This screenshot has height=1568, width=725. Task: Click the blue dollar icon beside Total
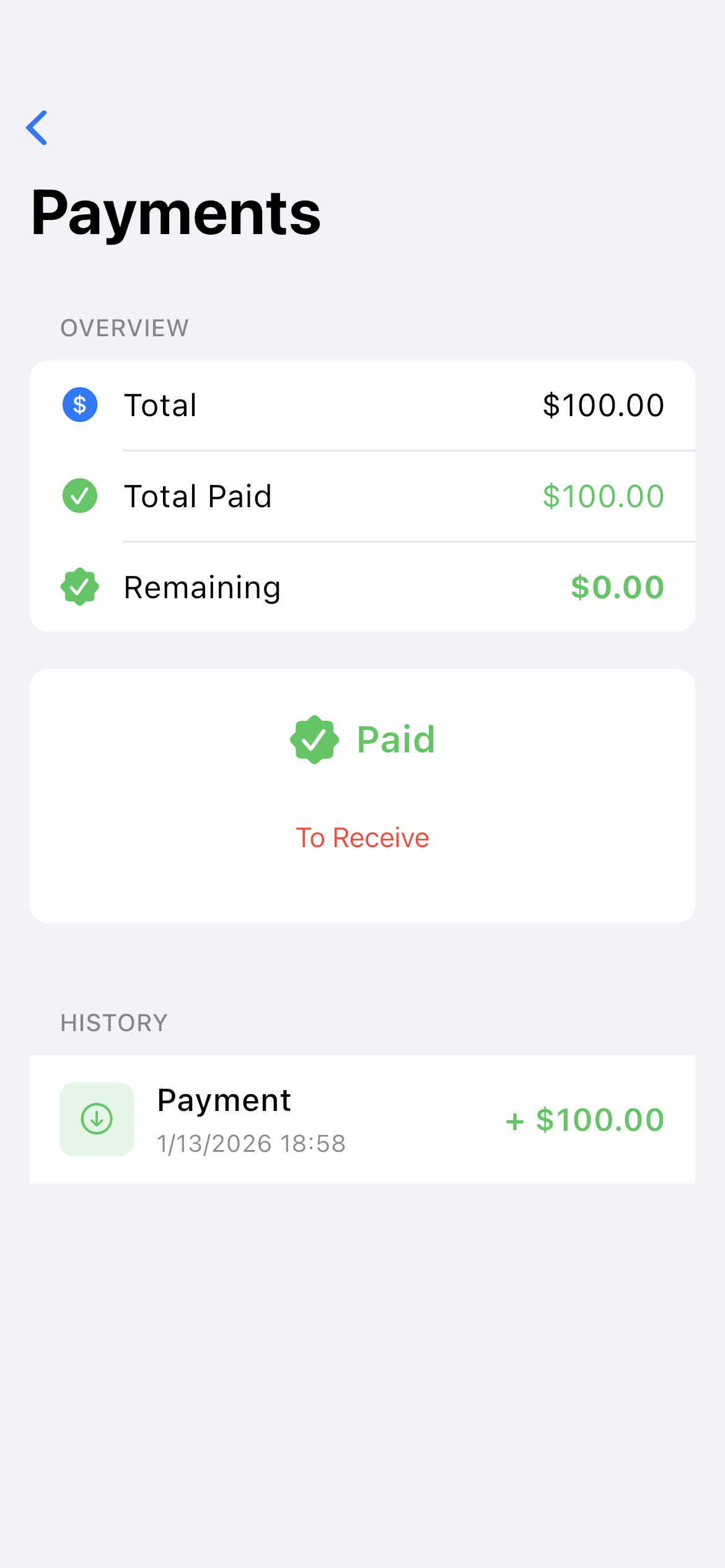pos(79,404)
